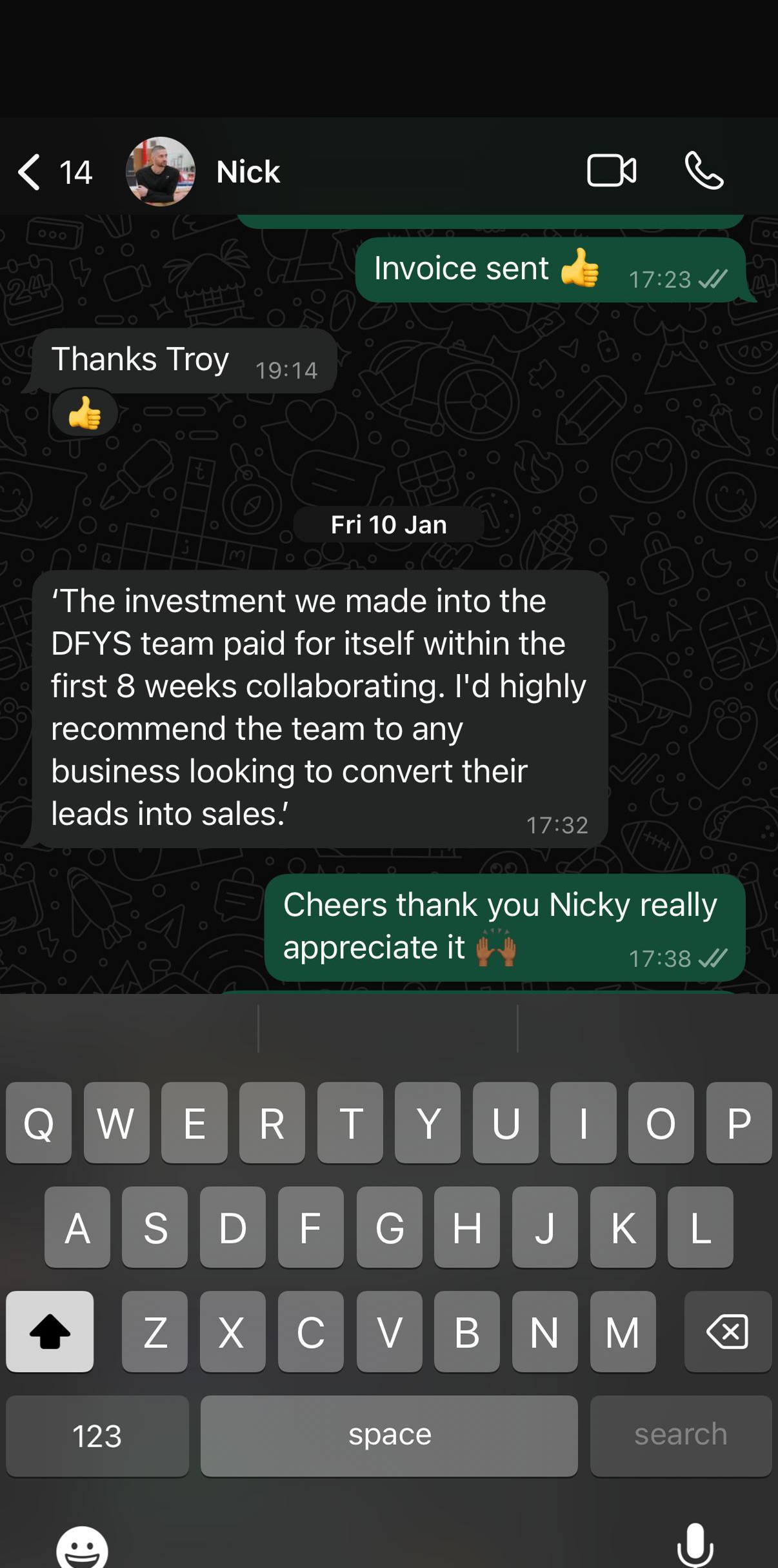Tap the space bar
The height and width of the screenshot is (1568, 778).
pyautogui.click(x=389, y=1436)
